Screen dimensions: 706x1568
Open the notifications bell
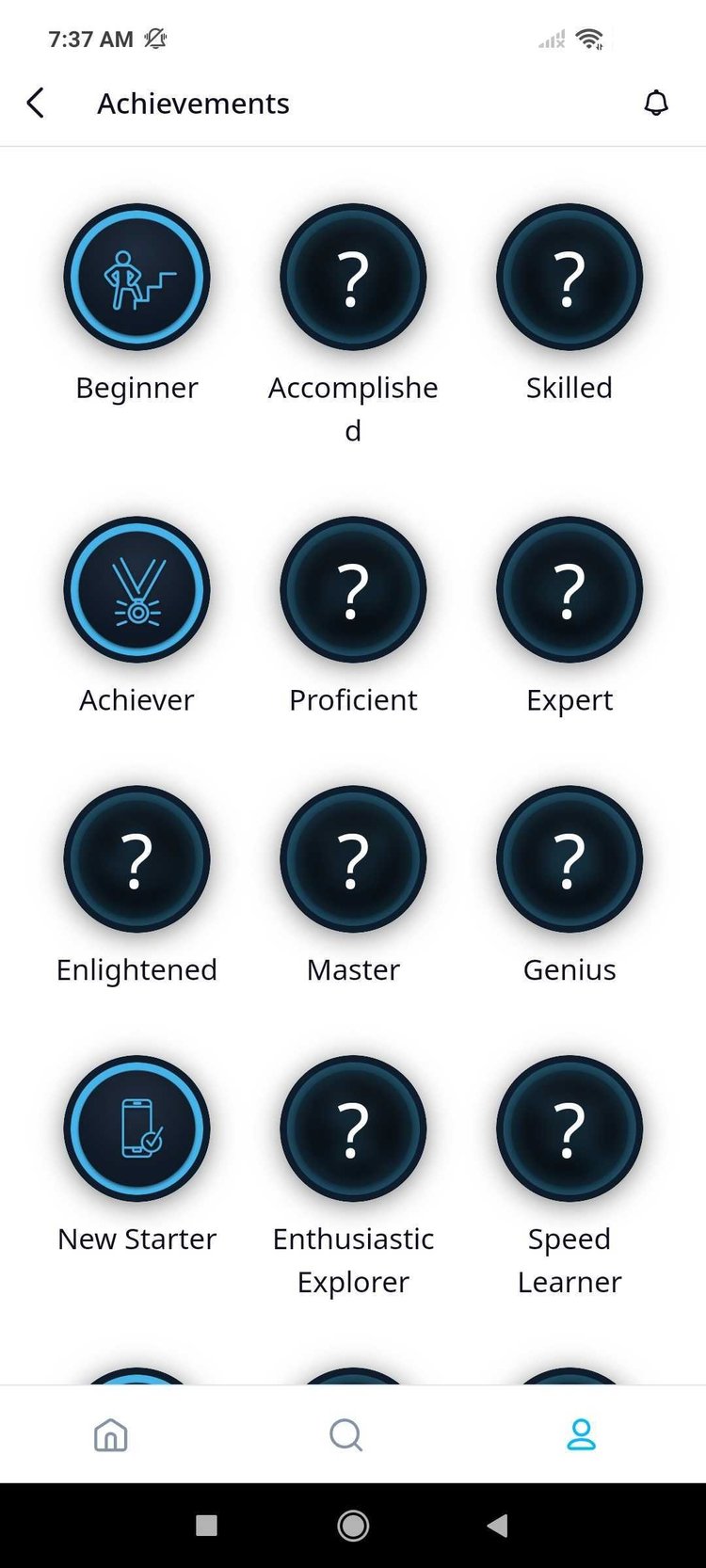point(657,103)
